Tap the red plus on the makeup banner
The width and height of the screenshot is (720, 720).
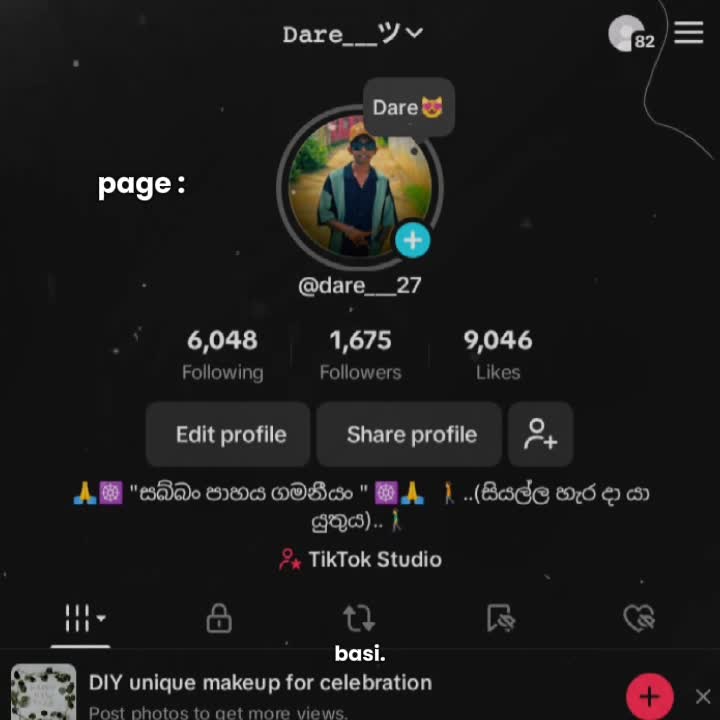(649, 696)
